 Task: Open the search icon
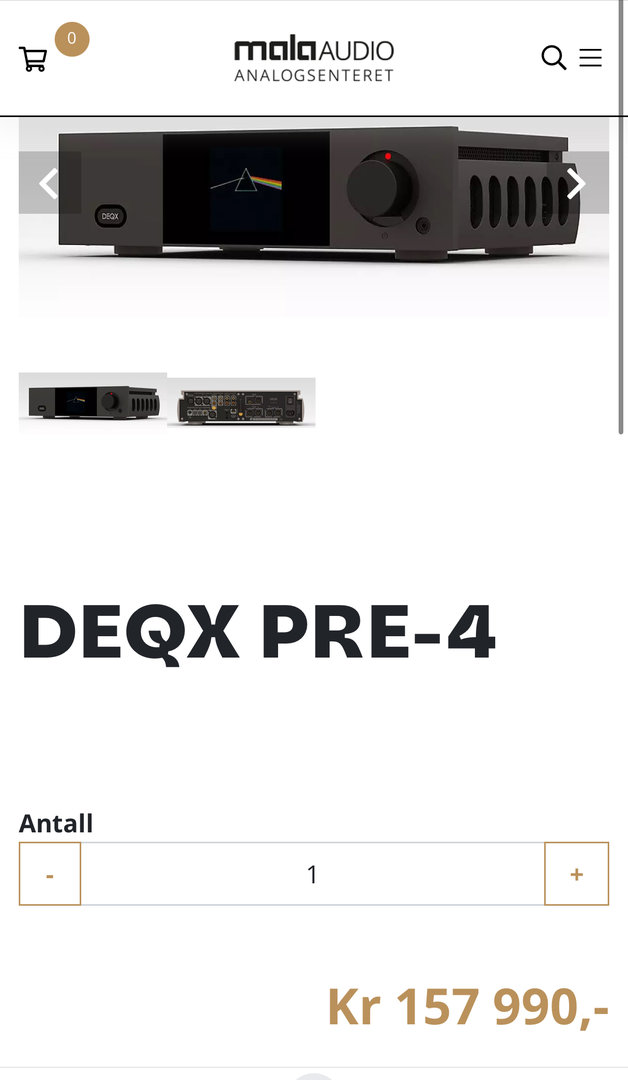[553, 57]
